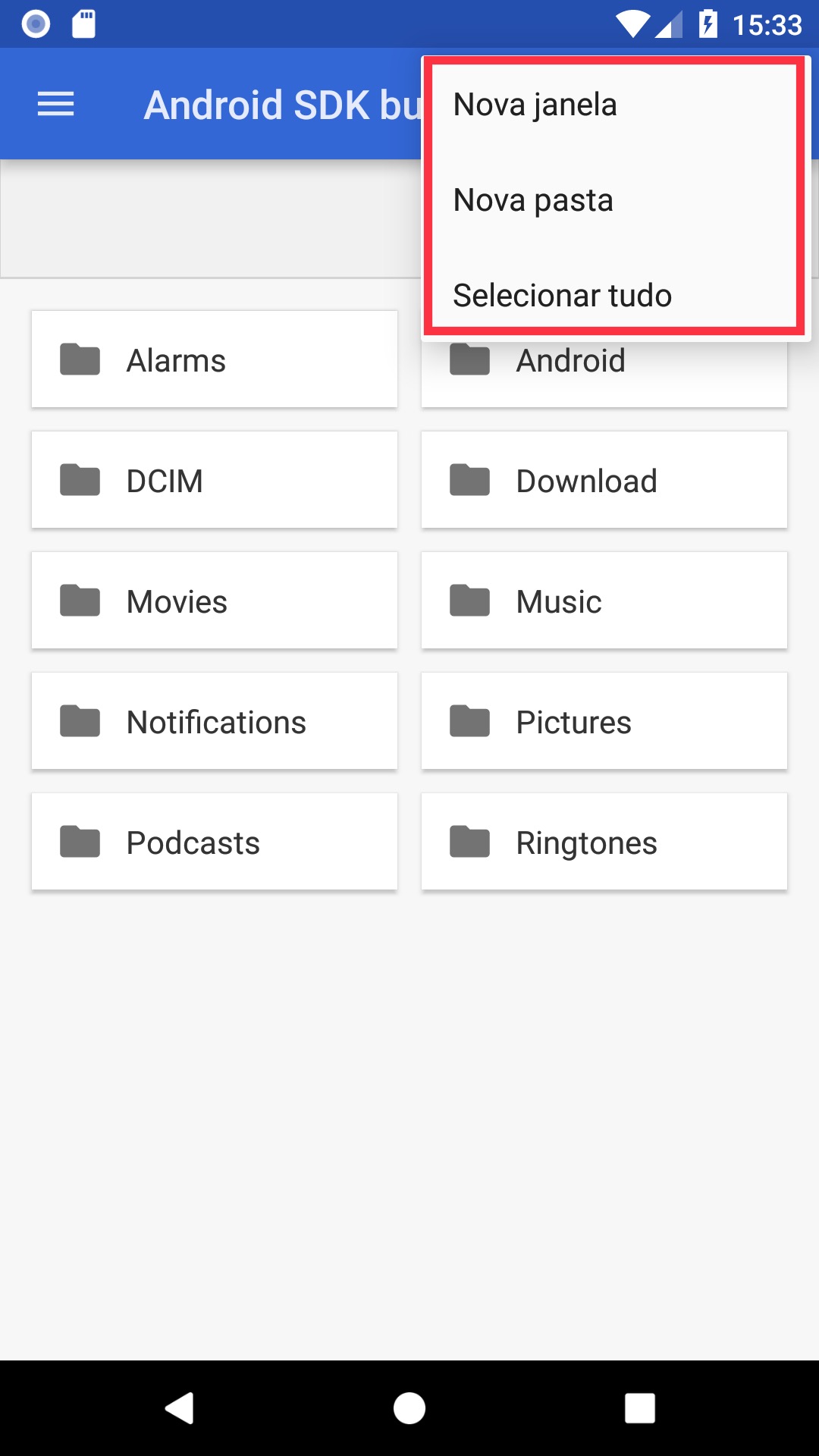
Task: Open the Download folder
Action: (x=604, y=480)
